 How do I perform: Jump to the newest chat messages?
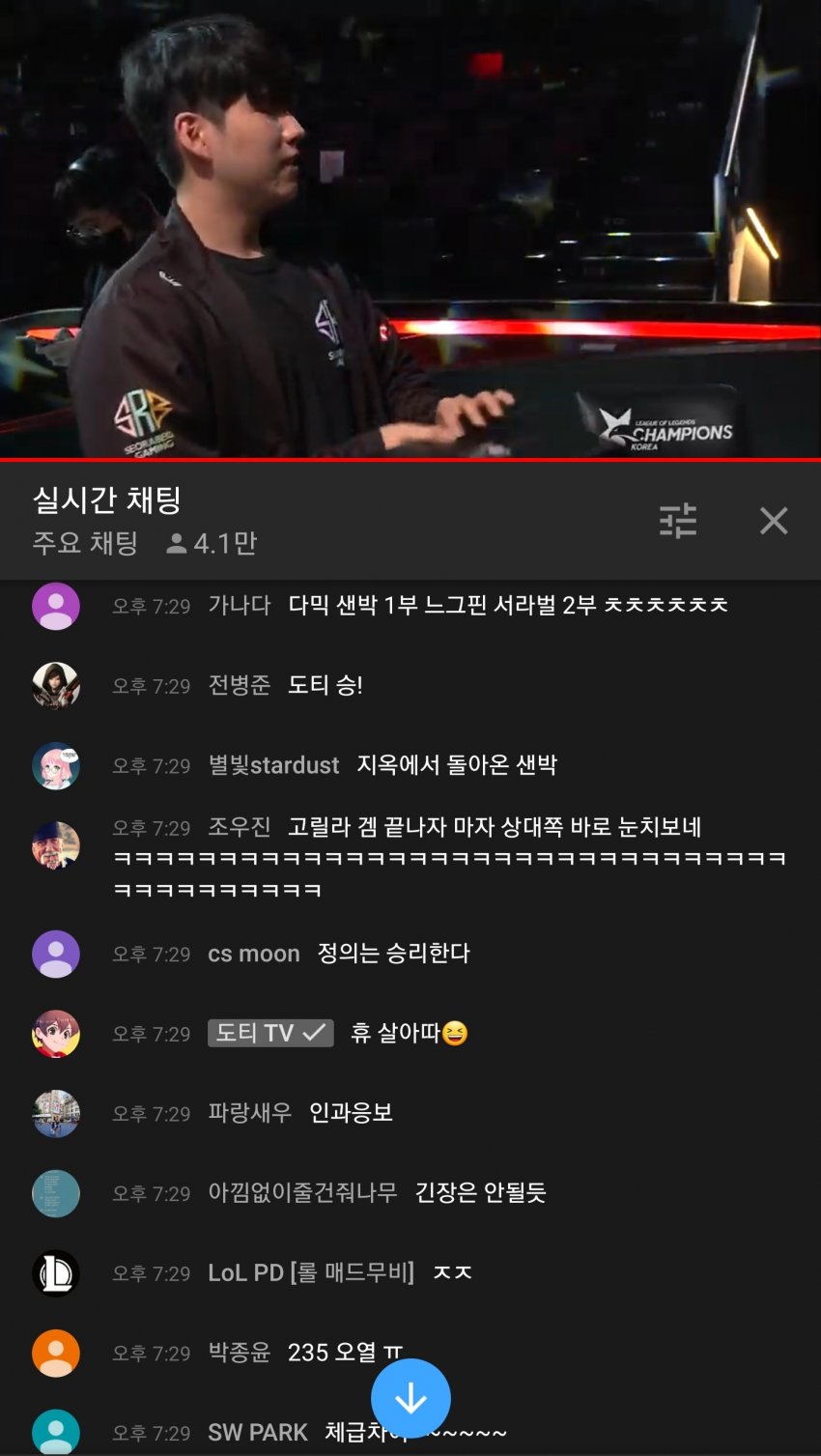click(410, 1398)
